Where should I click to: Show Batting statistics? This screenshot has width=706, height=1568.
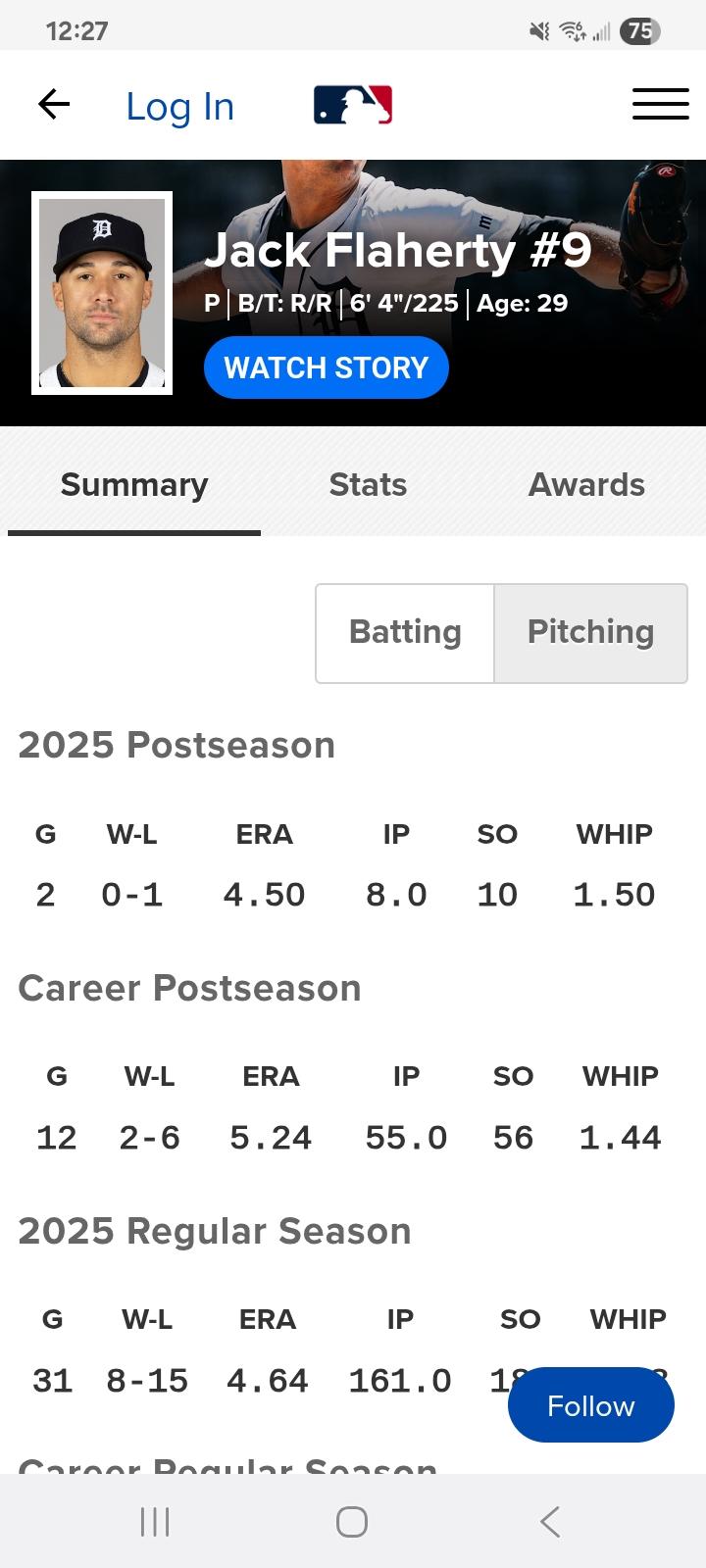(x=405, y=633)
